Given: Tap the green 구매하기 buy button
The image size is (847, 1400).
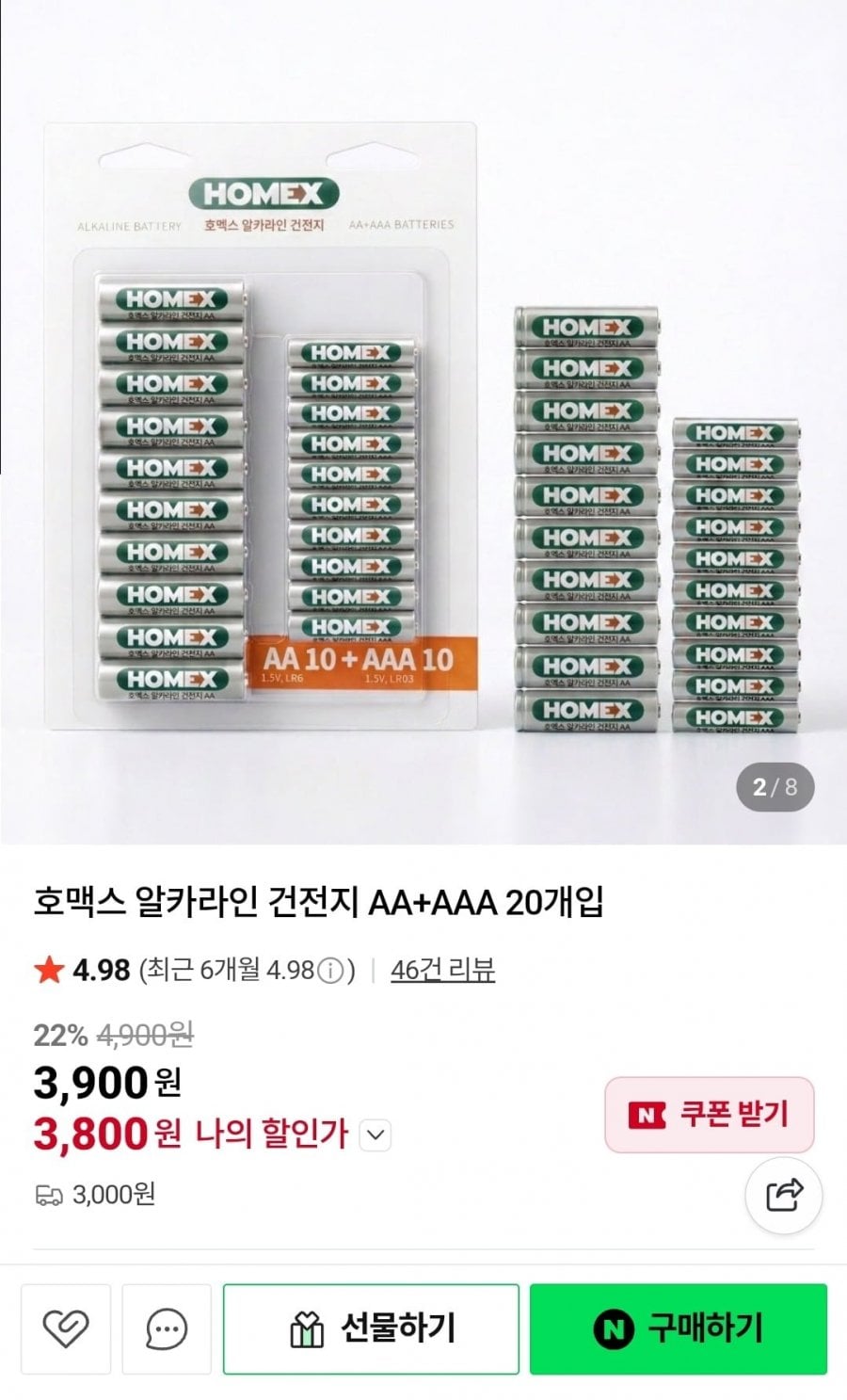Looking at the screenshot, I should pyautogui.click(x=678, y=1328).
